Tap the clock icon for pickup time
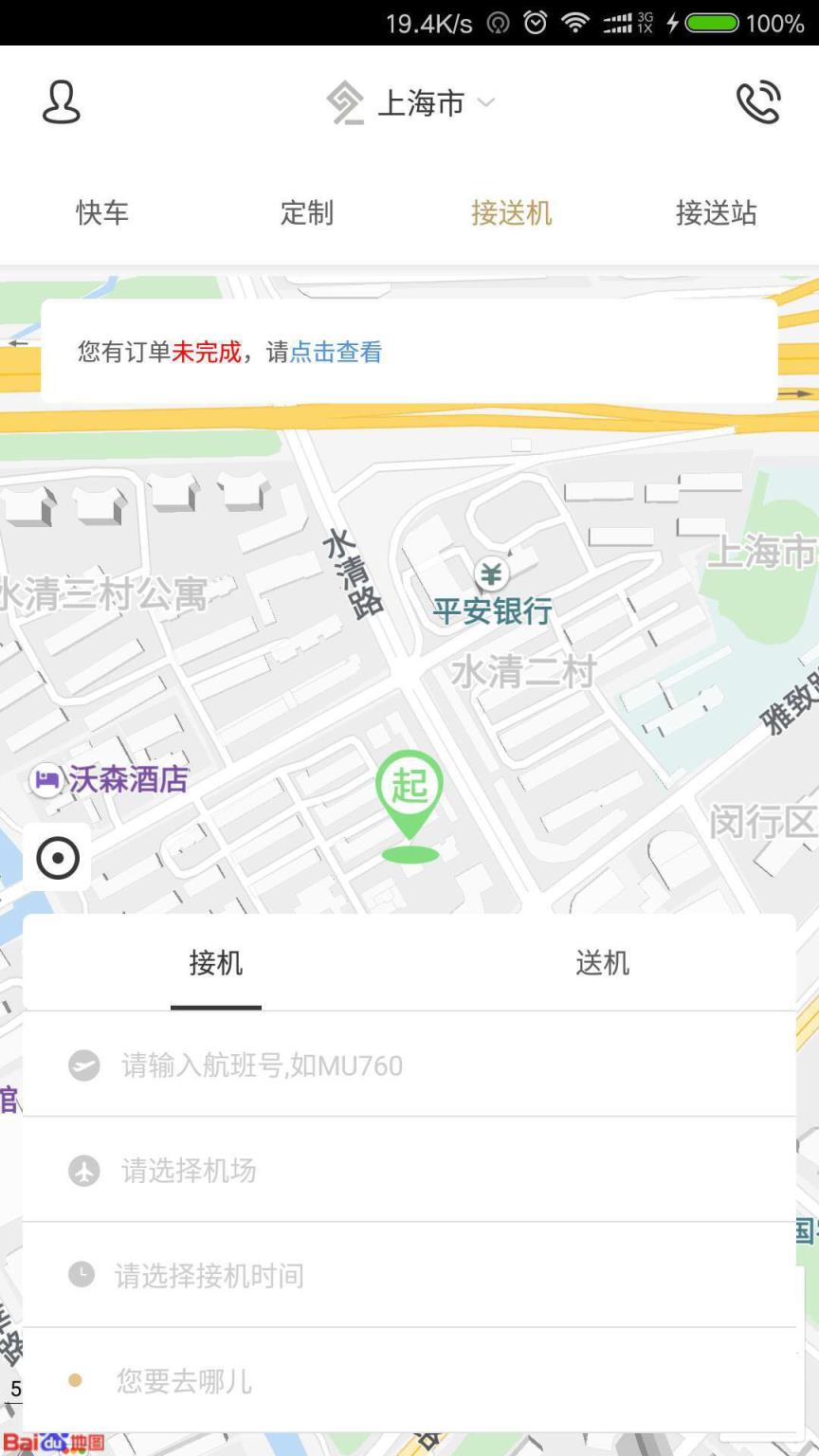The image size is (819, 1456). coord(84,1275)
